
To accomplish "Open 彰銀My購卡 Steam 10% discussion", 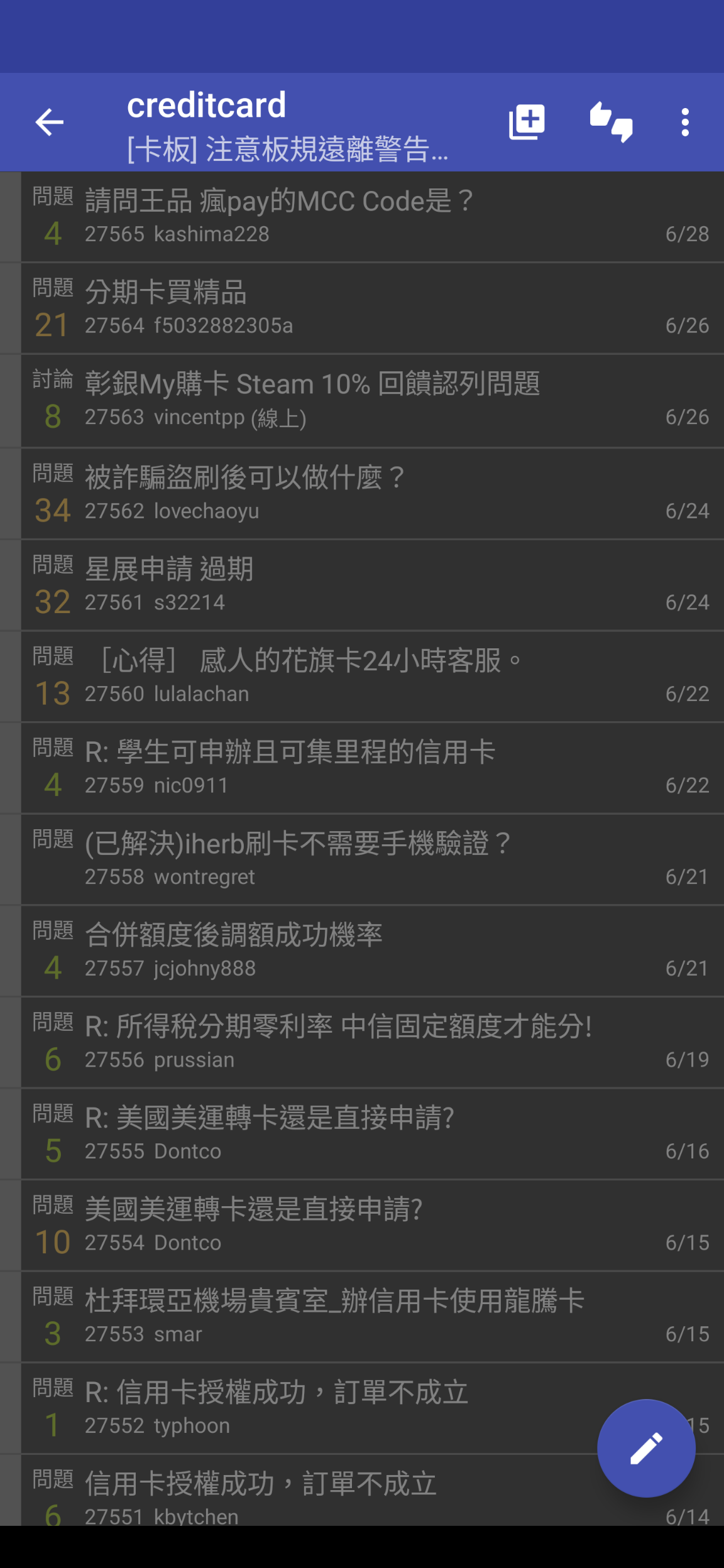I will 372,401.
